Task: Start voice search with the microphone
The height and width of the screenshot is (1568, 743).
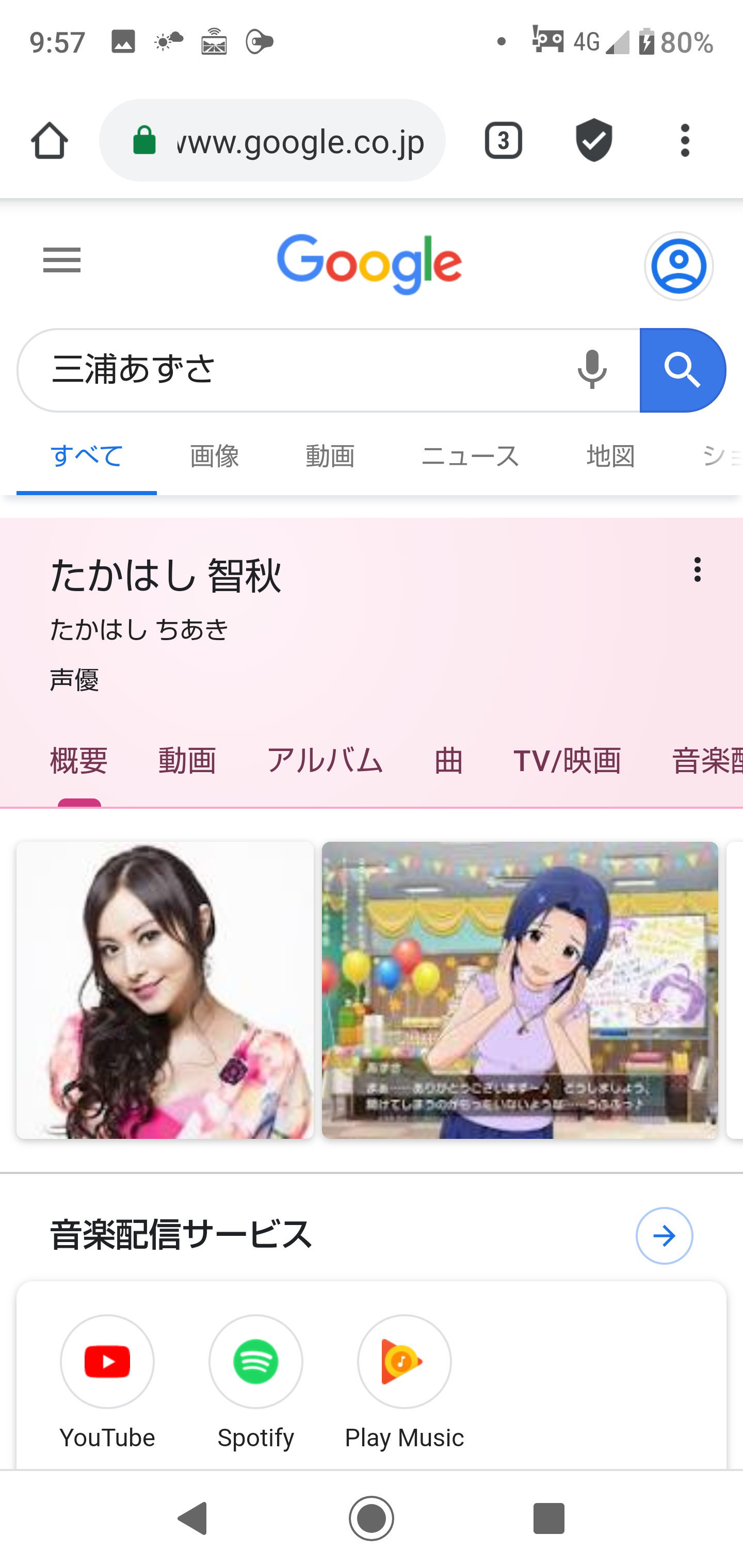Action: point(591,370)
